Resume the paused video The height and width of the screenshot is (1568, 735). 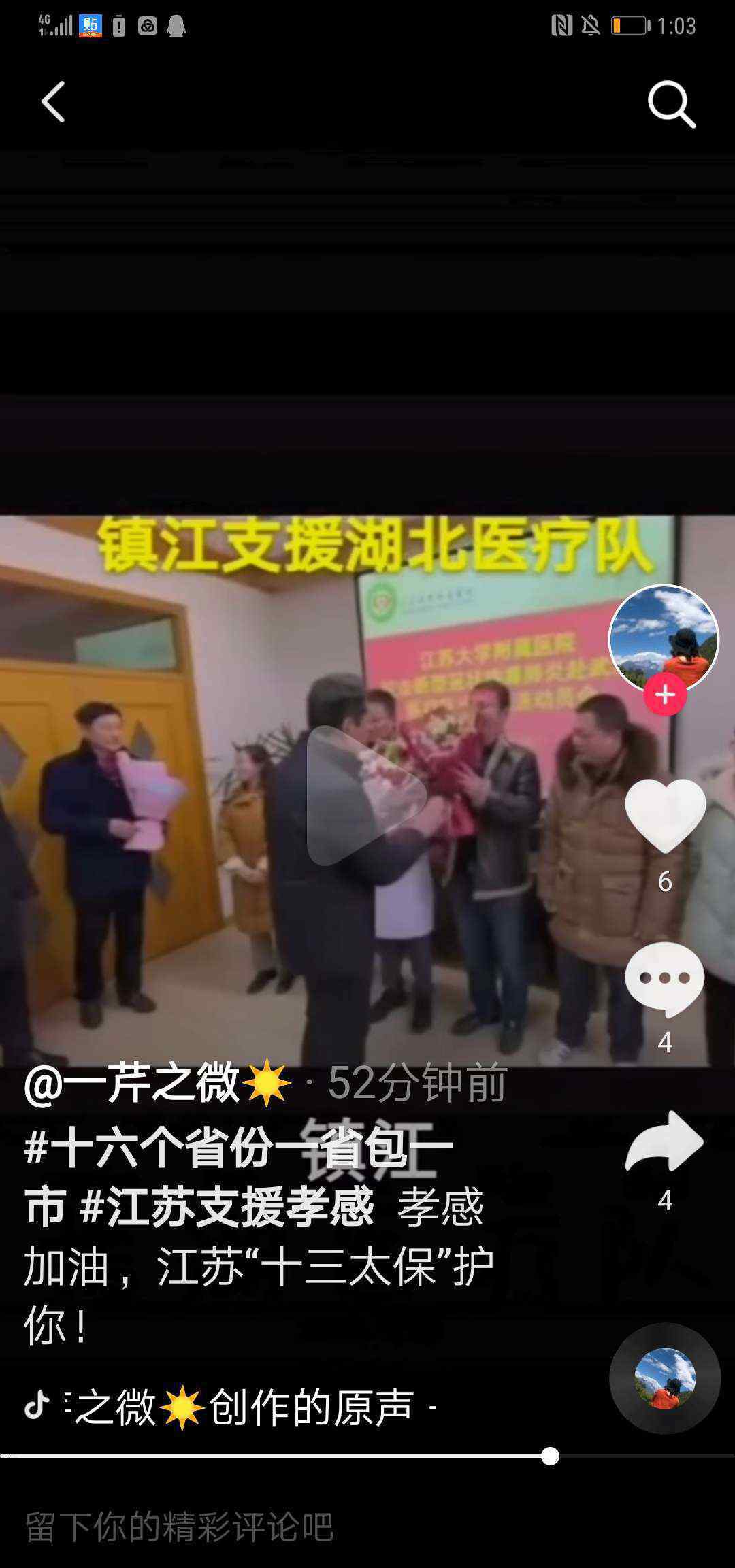click(x=367, y=795)
